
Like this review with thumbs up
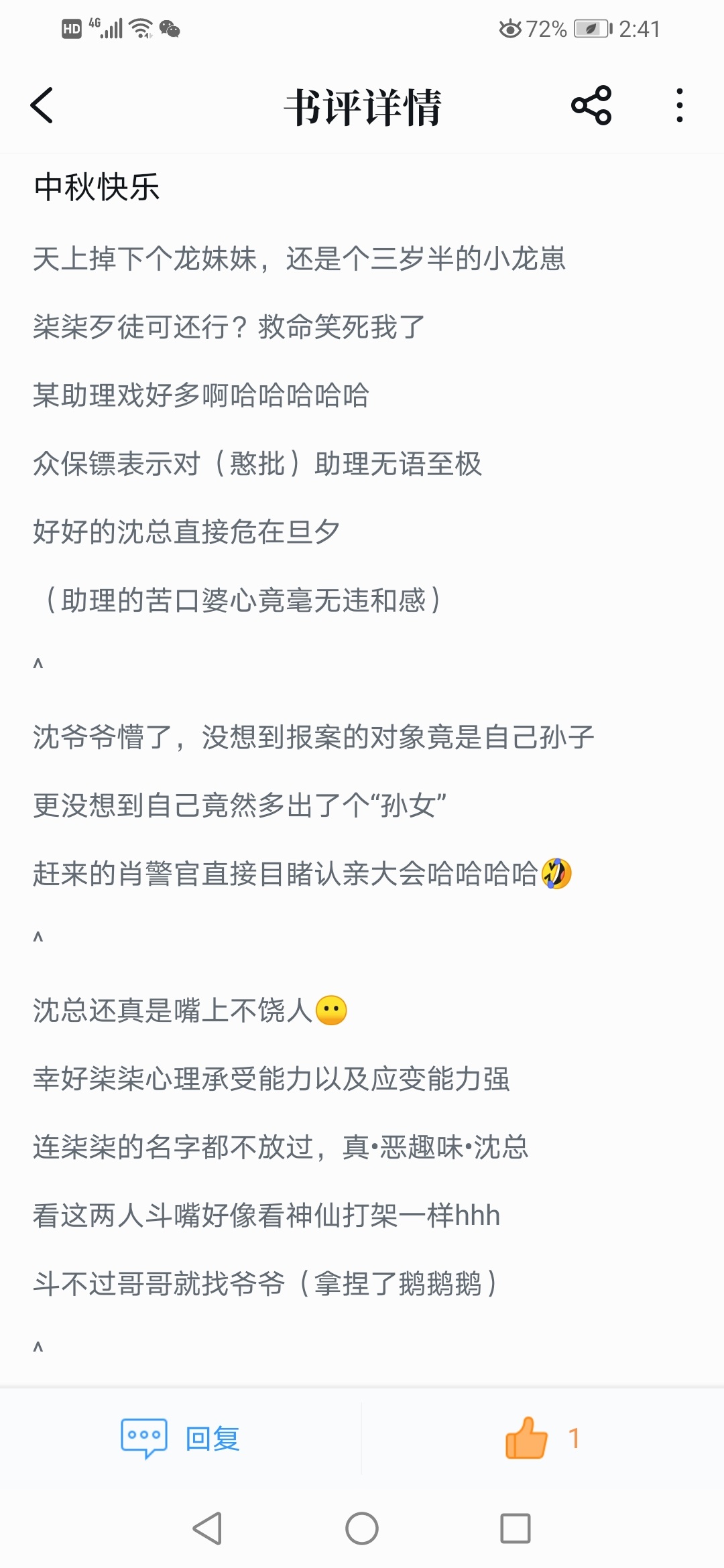[x=527, y=1438]
